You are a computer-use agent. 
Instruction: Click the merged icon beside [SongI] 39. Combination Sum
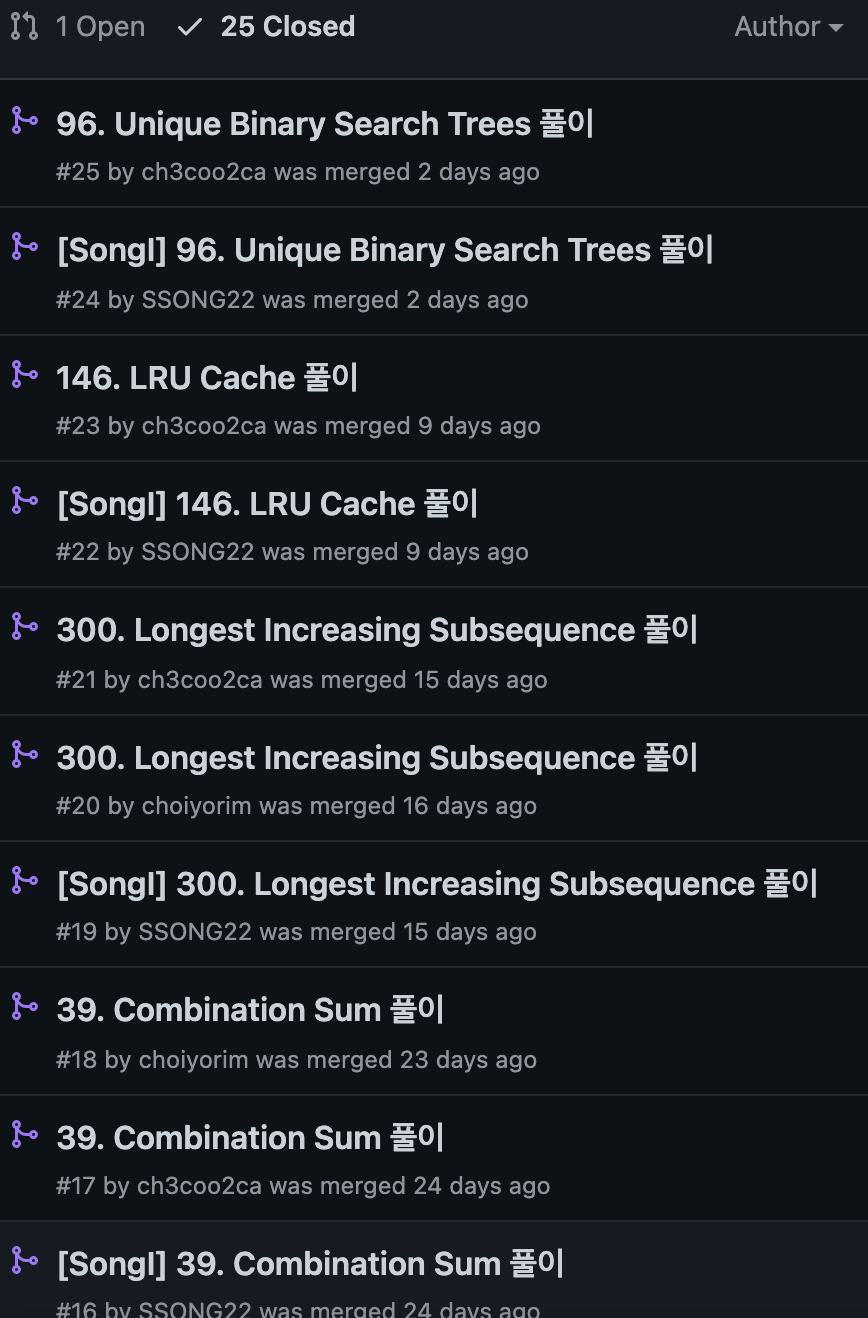click(24, 1260)
